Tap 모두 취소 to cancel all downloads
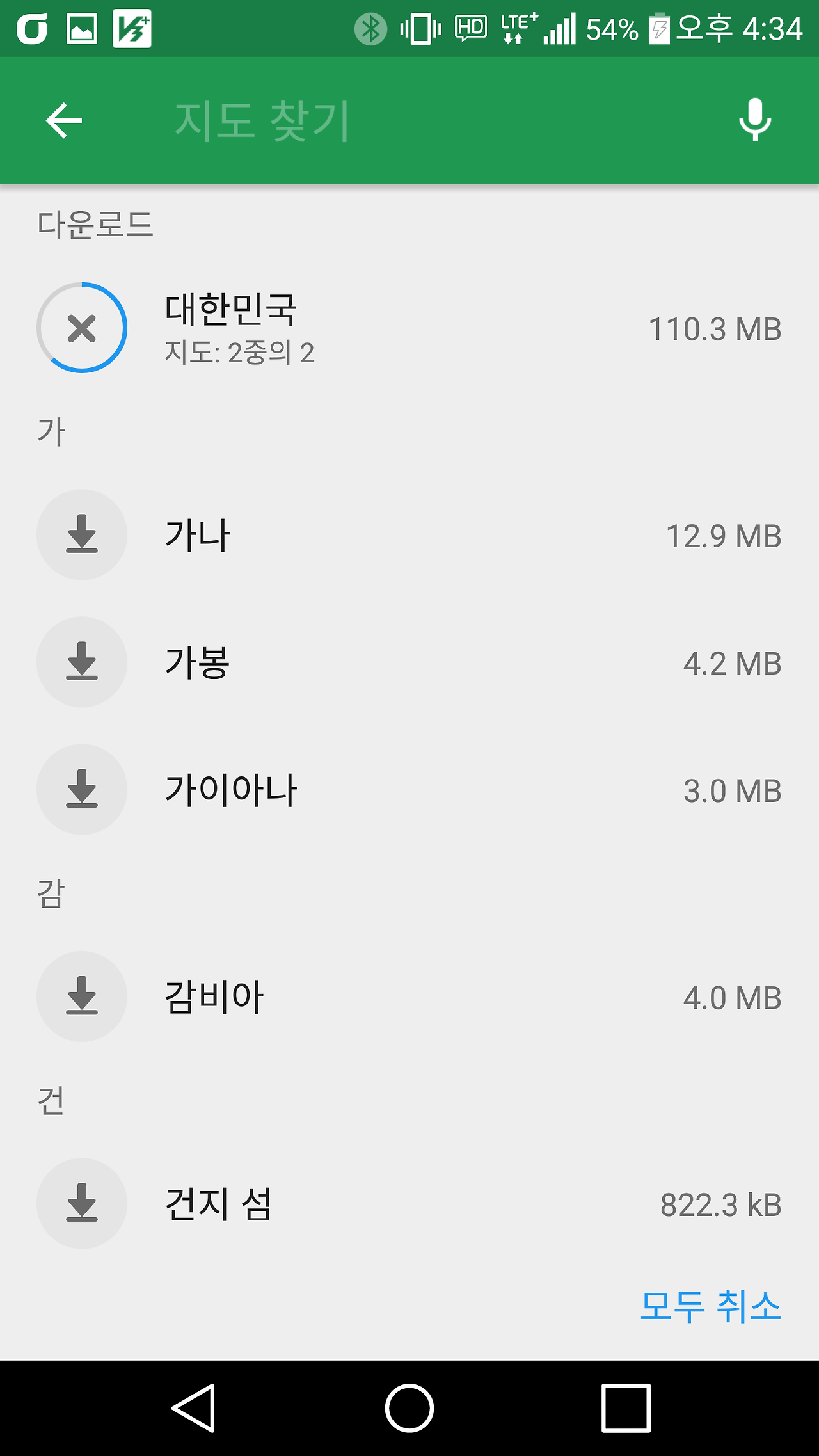Screen dimensions: 819x1456 [710, 1306]
